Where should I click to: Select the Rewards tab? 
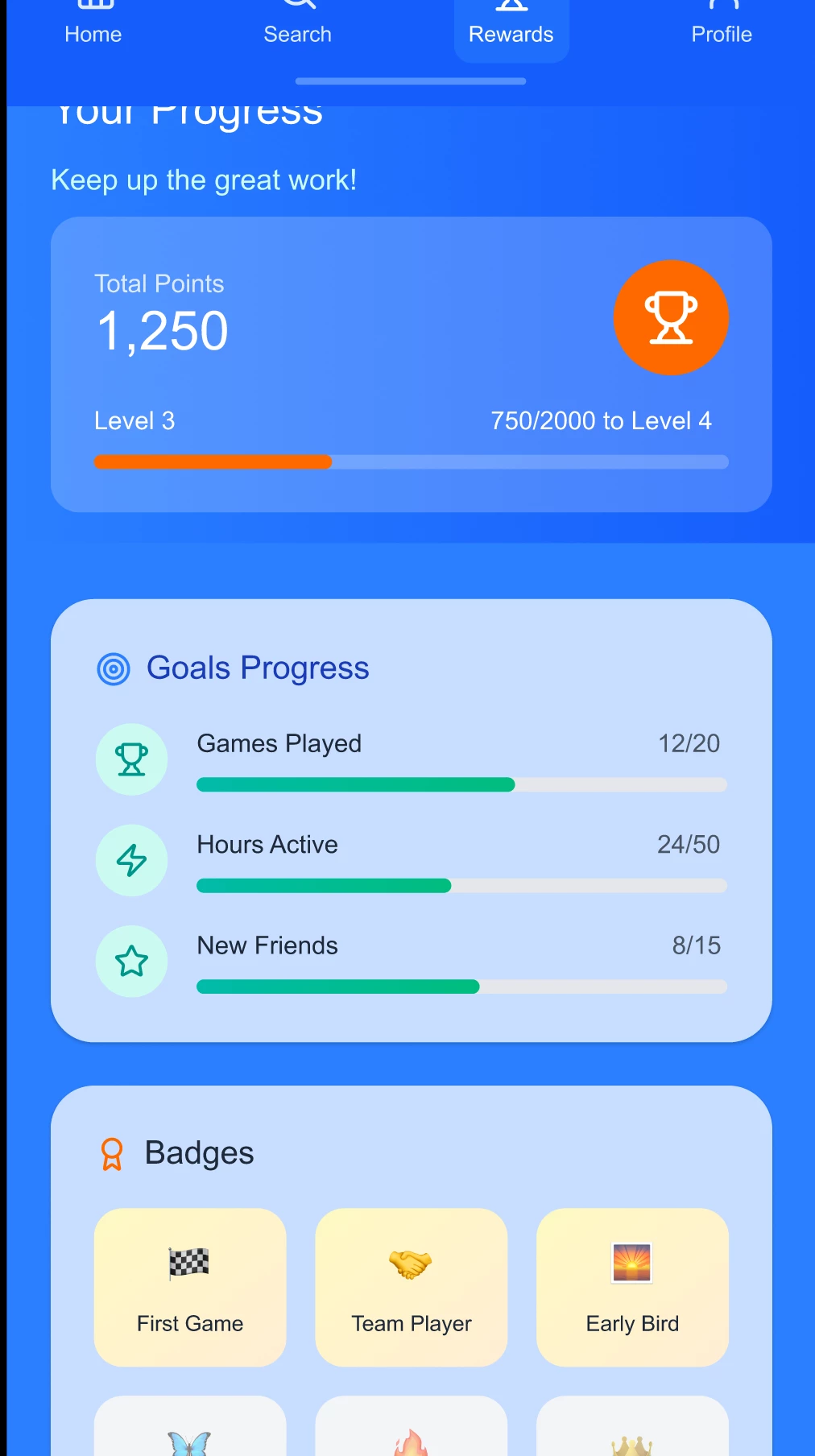pos(511,26)
